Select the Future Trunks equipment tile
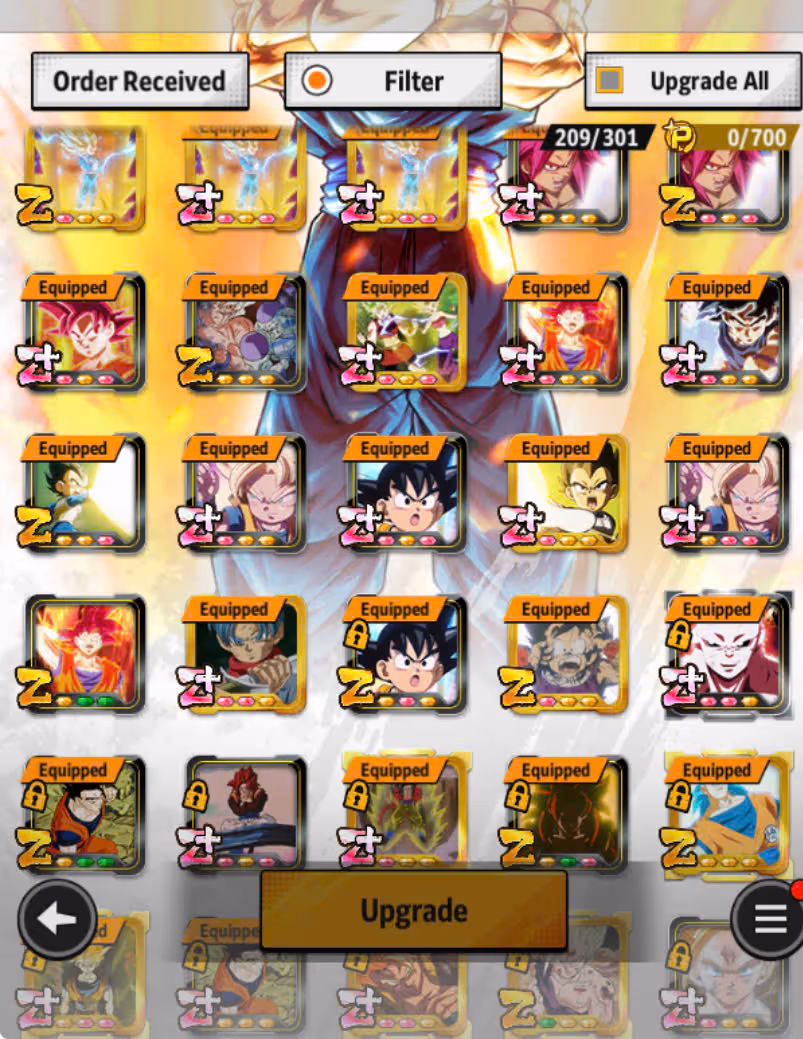 click(x=245, y=655)
